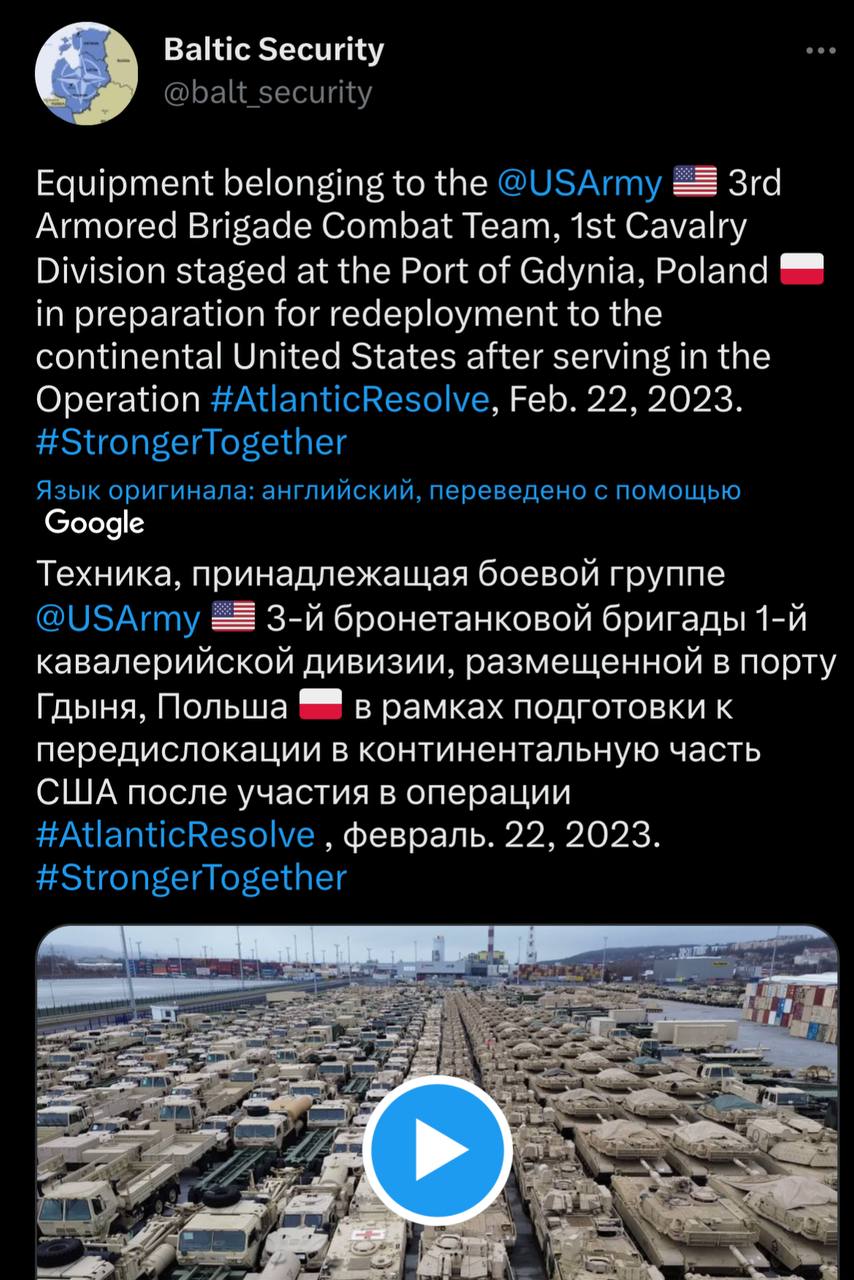Tap @USArmy in the Russian translation
854x1280 pixels.
pos(118,619)
